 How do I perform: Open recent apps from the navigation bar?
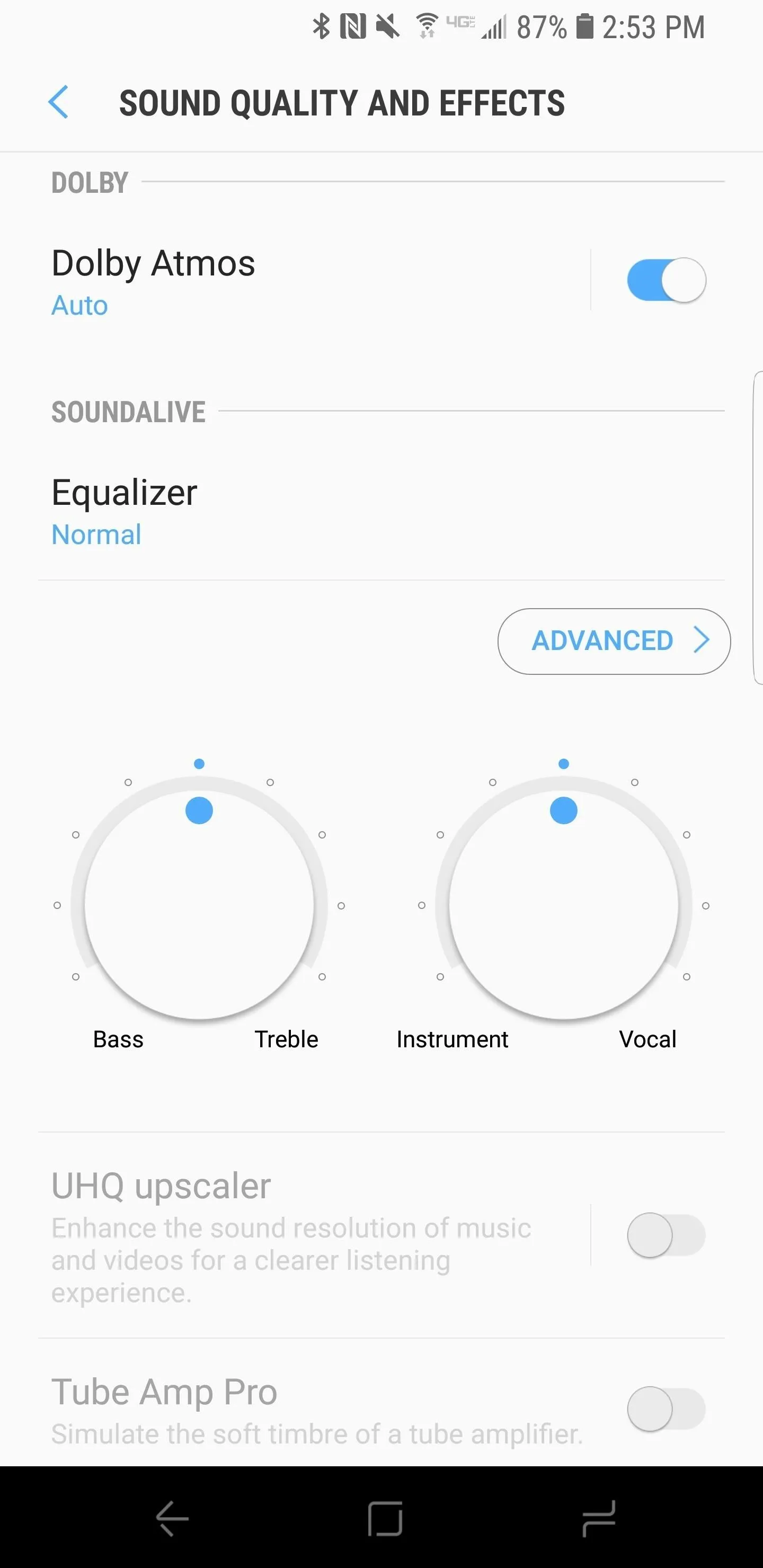click(x=598, y=1518)
